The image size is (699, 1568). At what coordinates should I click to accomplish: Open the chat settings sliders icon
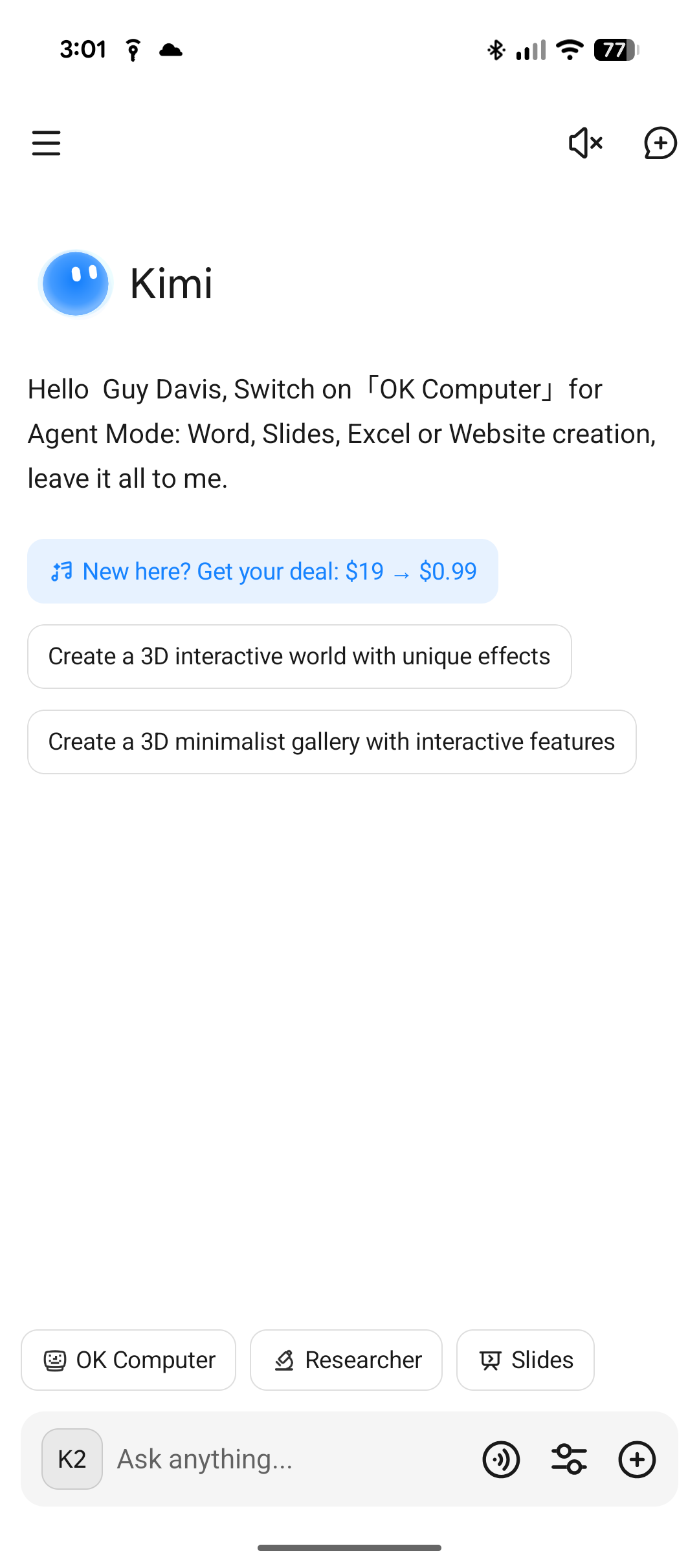(569, 1459)
